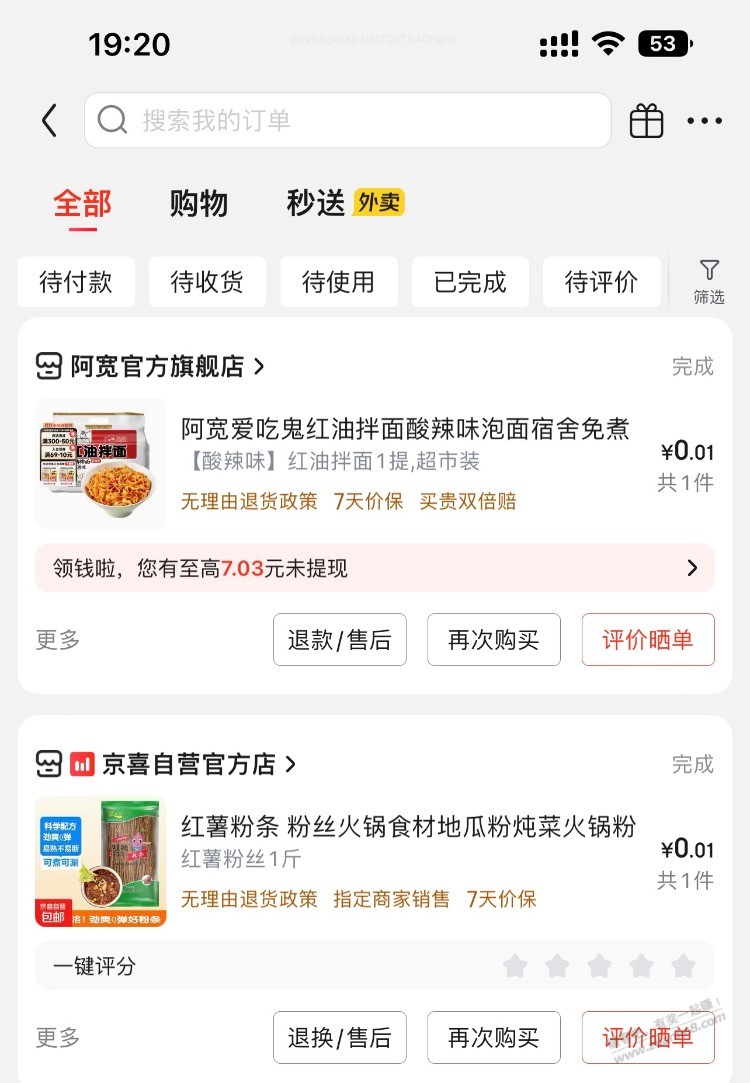
Task: Open the gift box icon
Action: pos(646,121)
